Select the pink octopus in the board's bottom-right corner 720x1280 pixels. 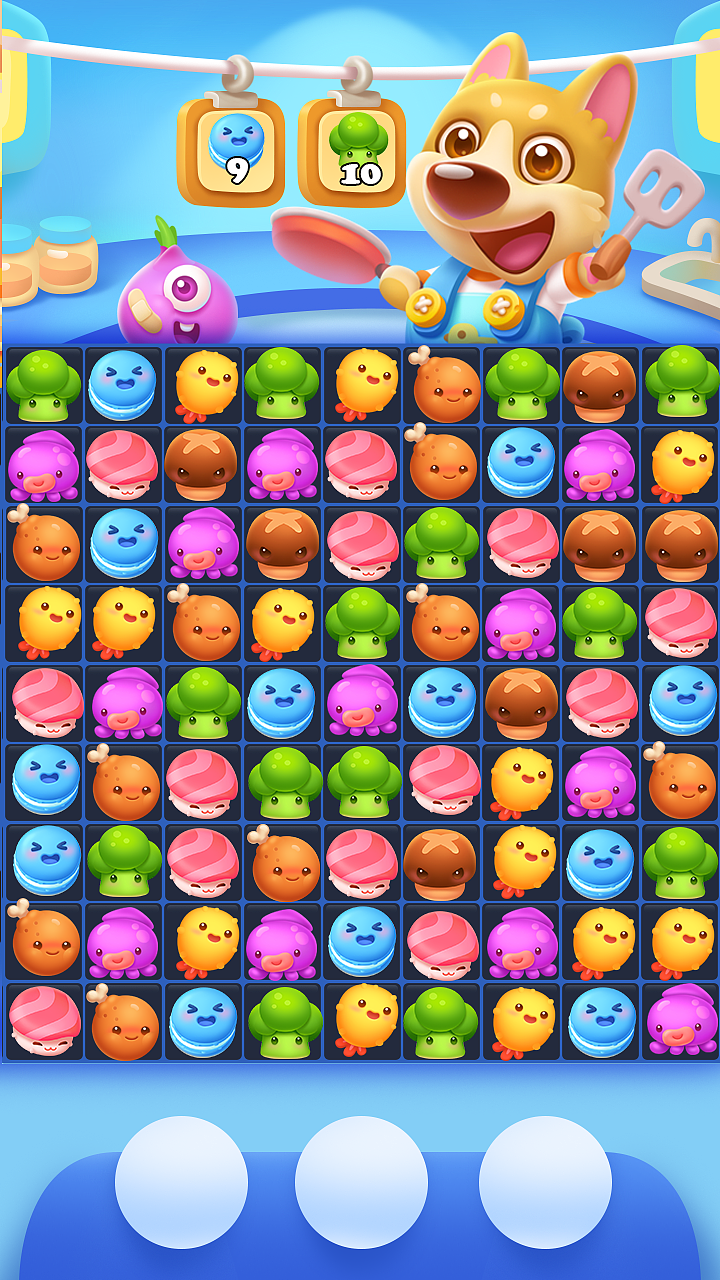[681, 1021]
